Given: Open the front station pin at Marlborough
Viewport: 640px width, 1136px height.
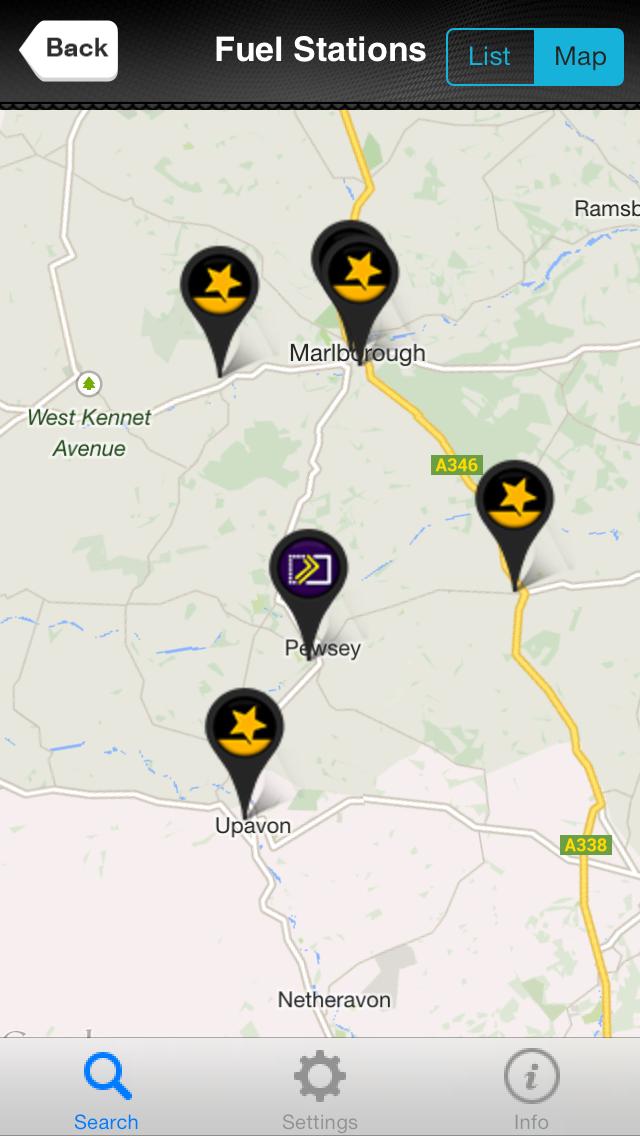Looking at the screenshot, I should pos(360,276).
